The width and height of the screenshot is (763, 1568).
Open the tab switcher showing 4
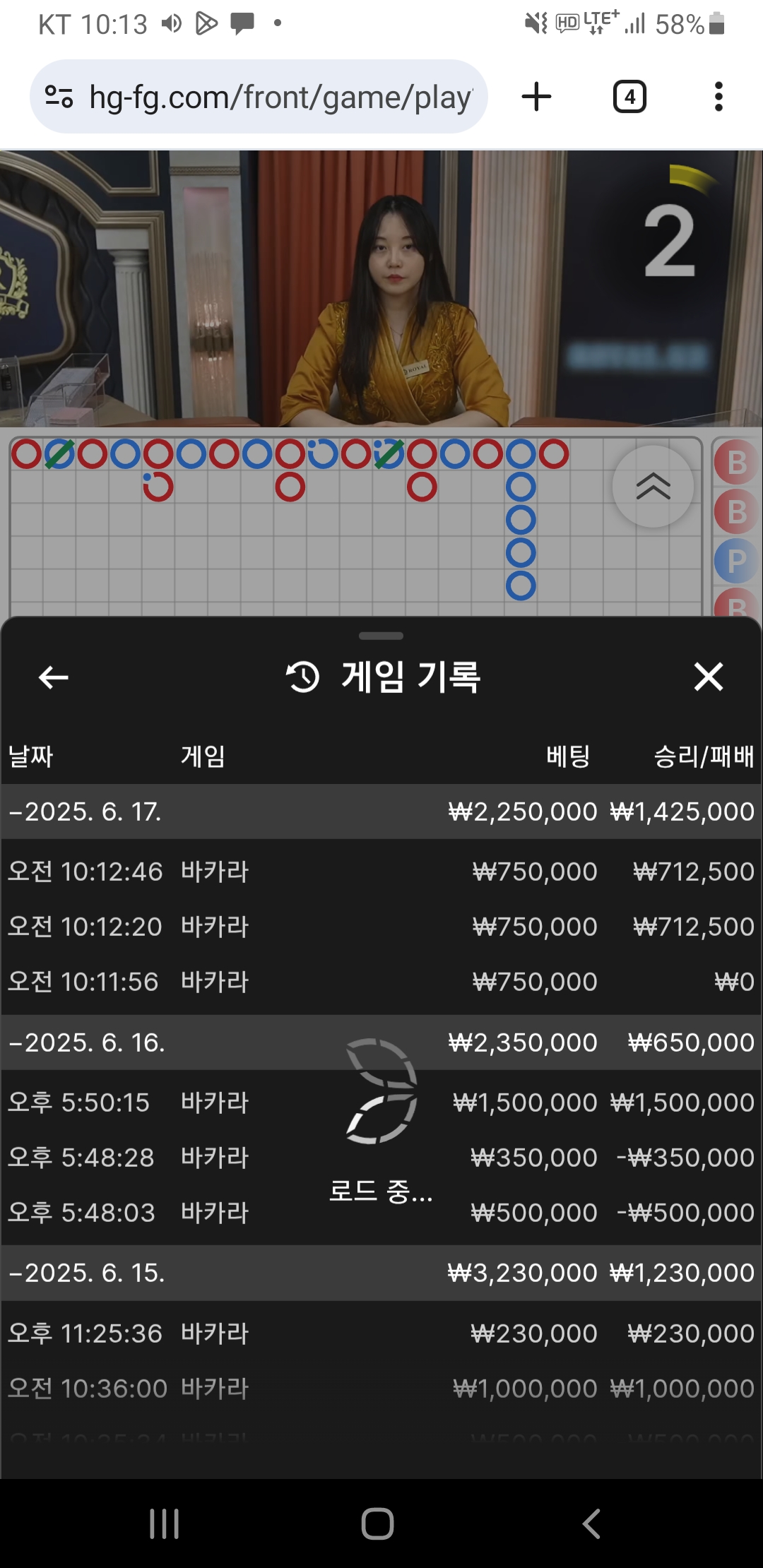629,97
